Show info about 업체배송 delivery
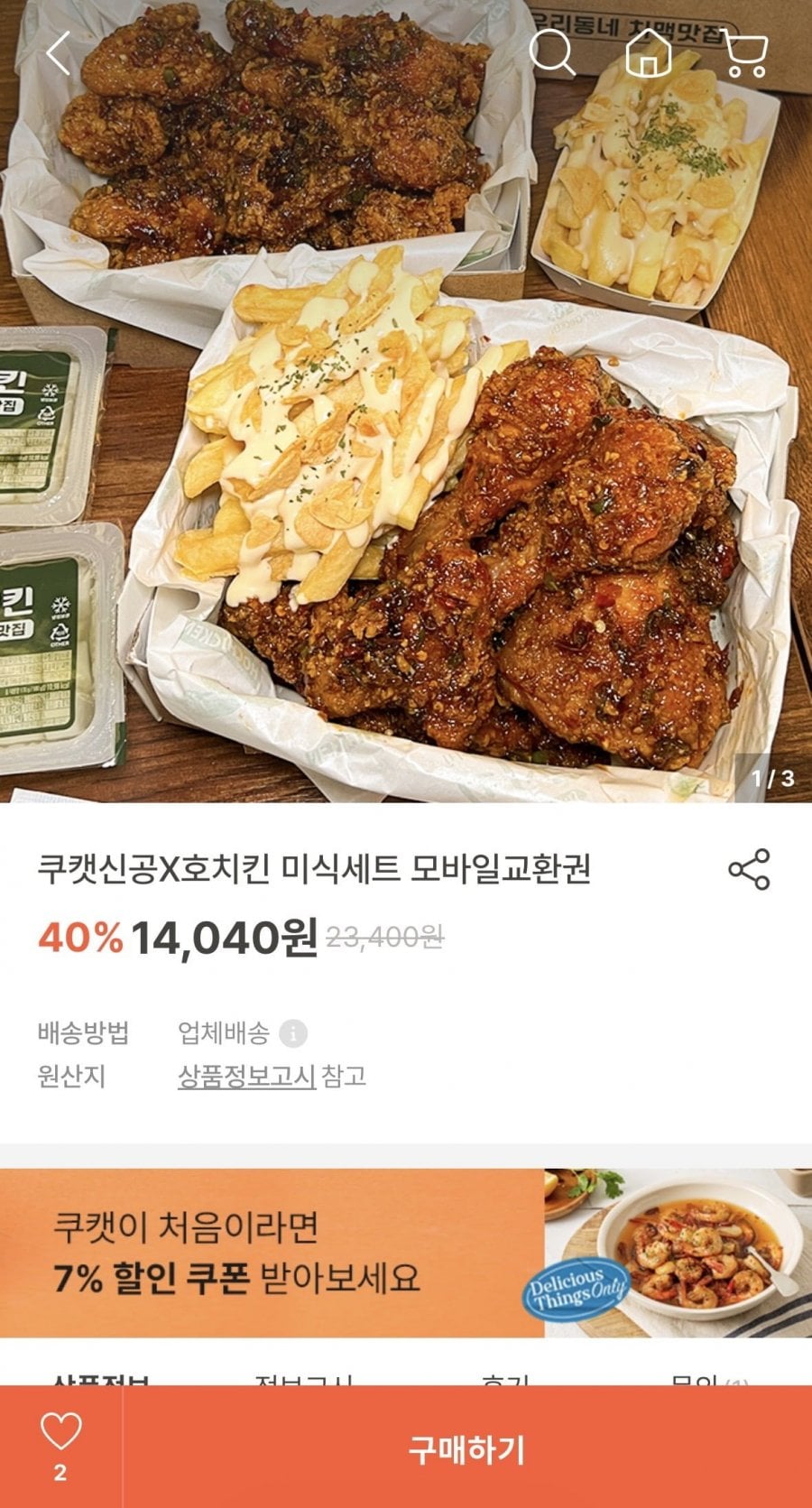 point(293,1033)
